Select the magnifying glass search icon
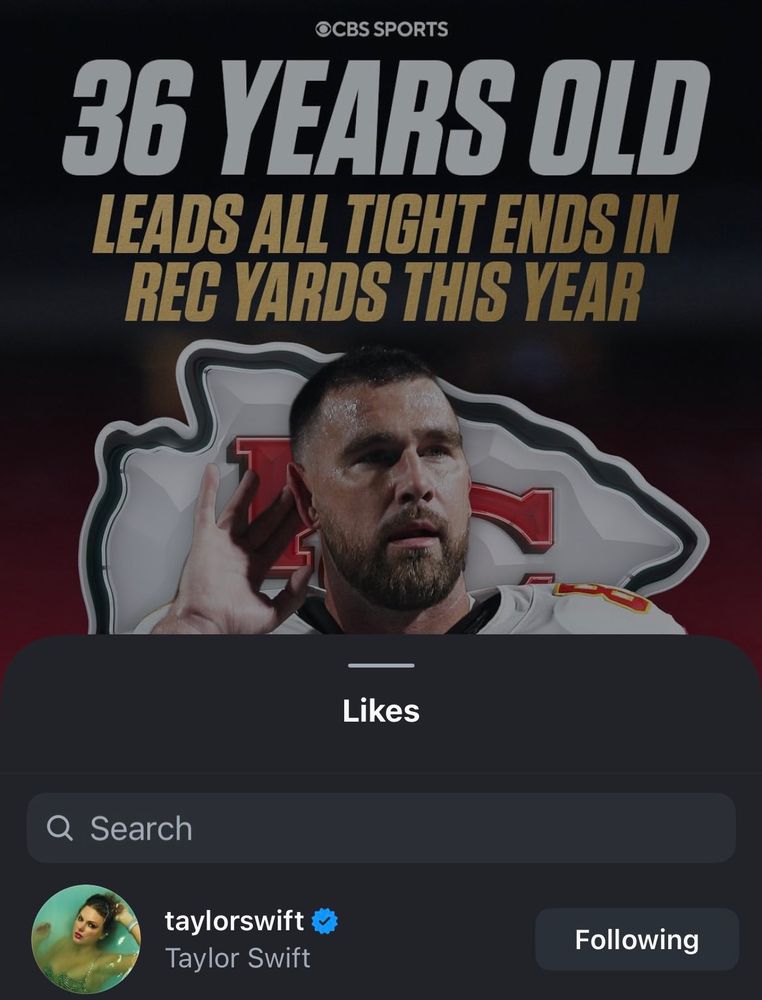 (63, 828)
